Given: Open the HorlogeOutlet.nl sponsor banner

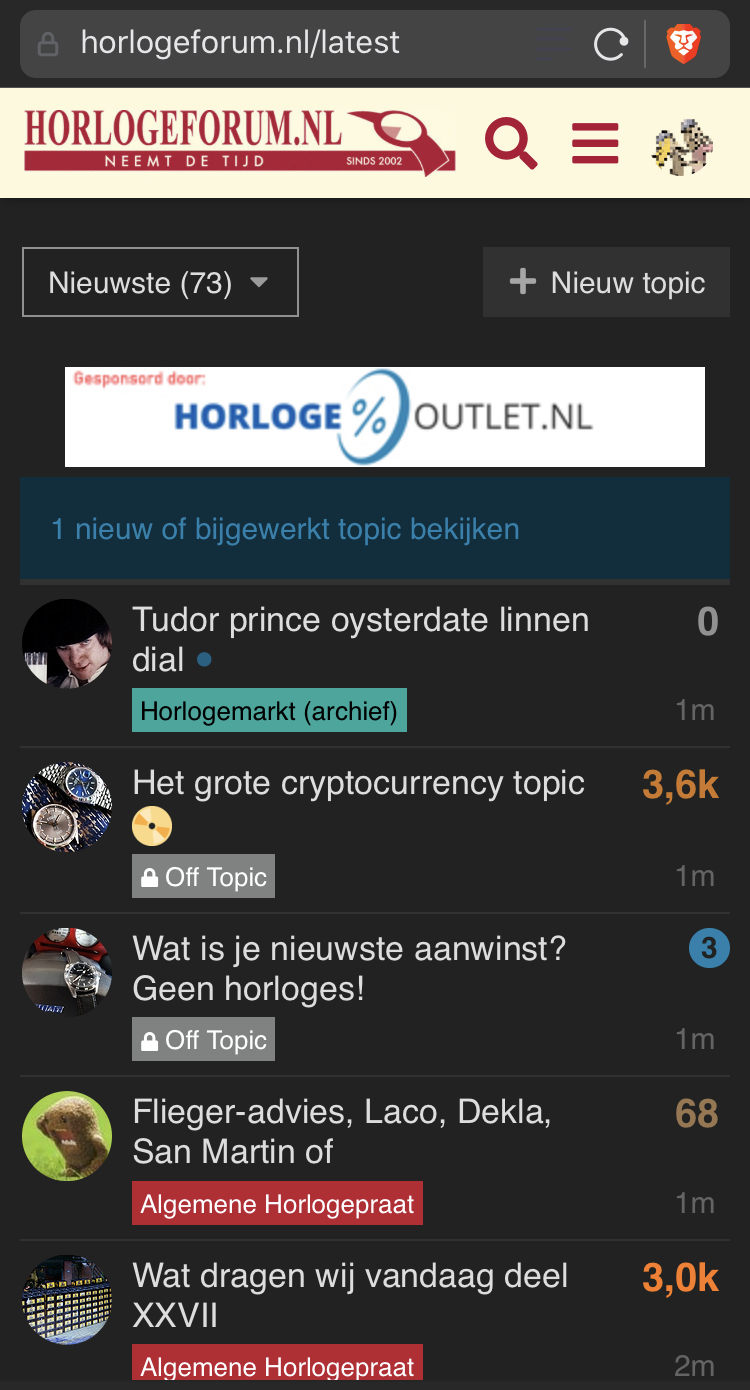Looking at the screenshot, I should pos(385,416).
